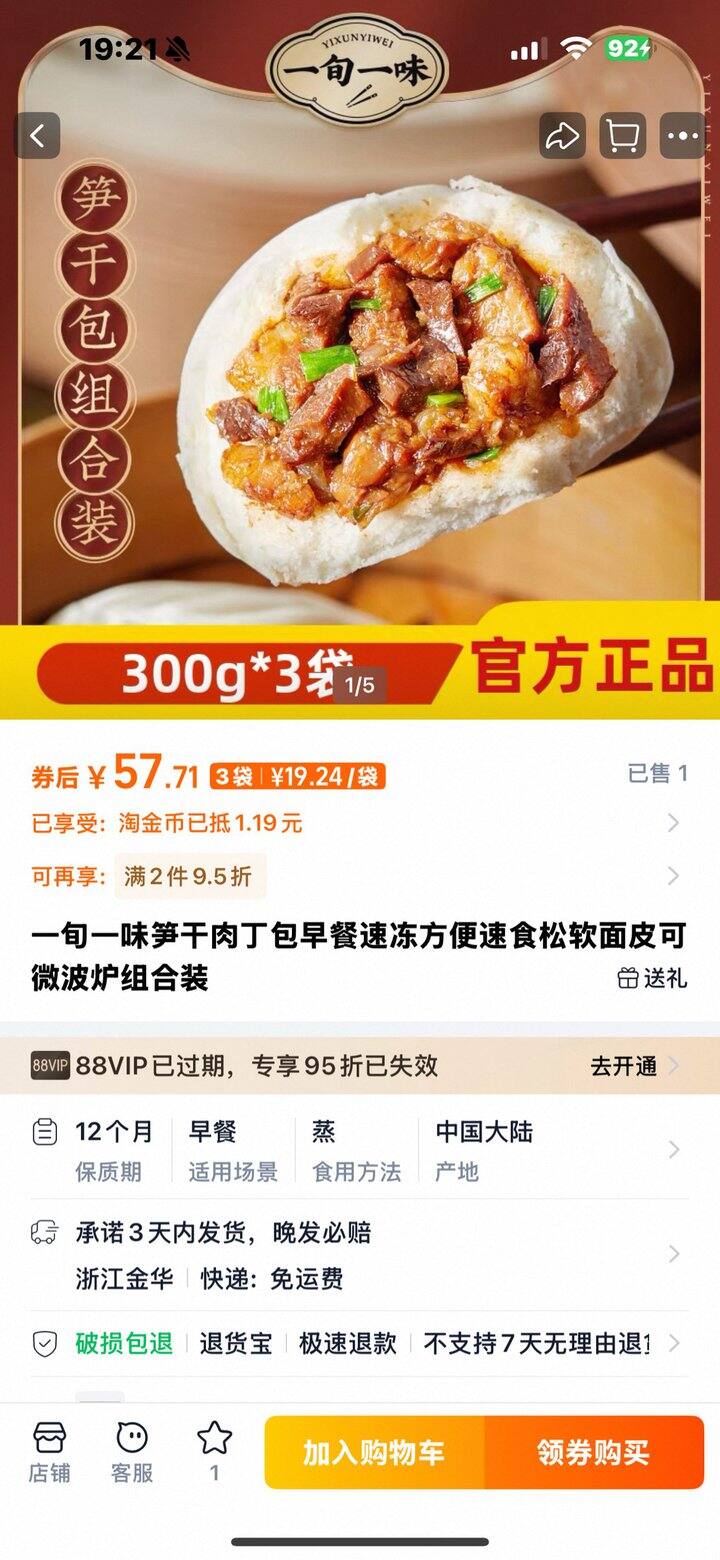Contact 客服 customer service
720x1560 pixels.
pos(132,1452)
